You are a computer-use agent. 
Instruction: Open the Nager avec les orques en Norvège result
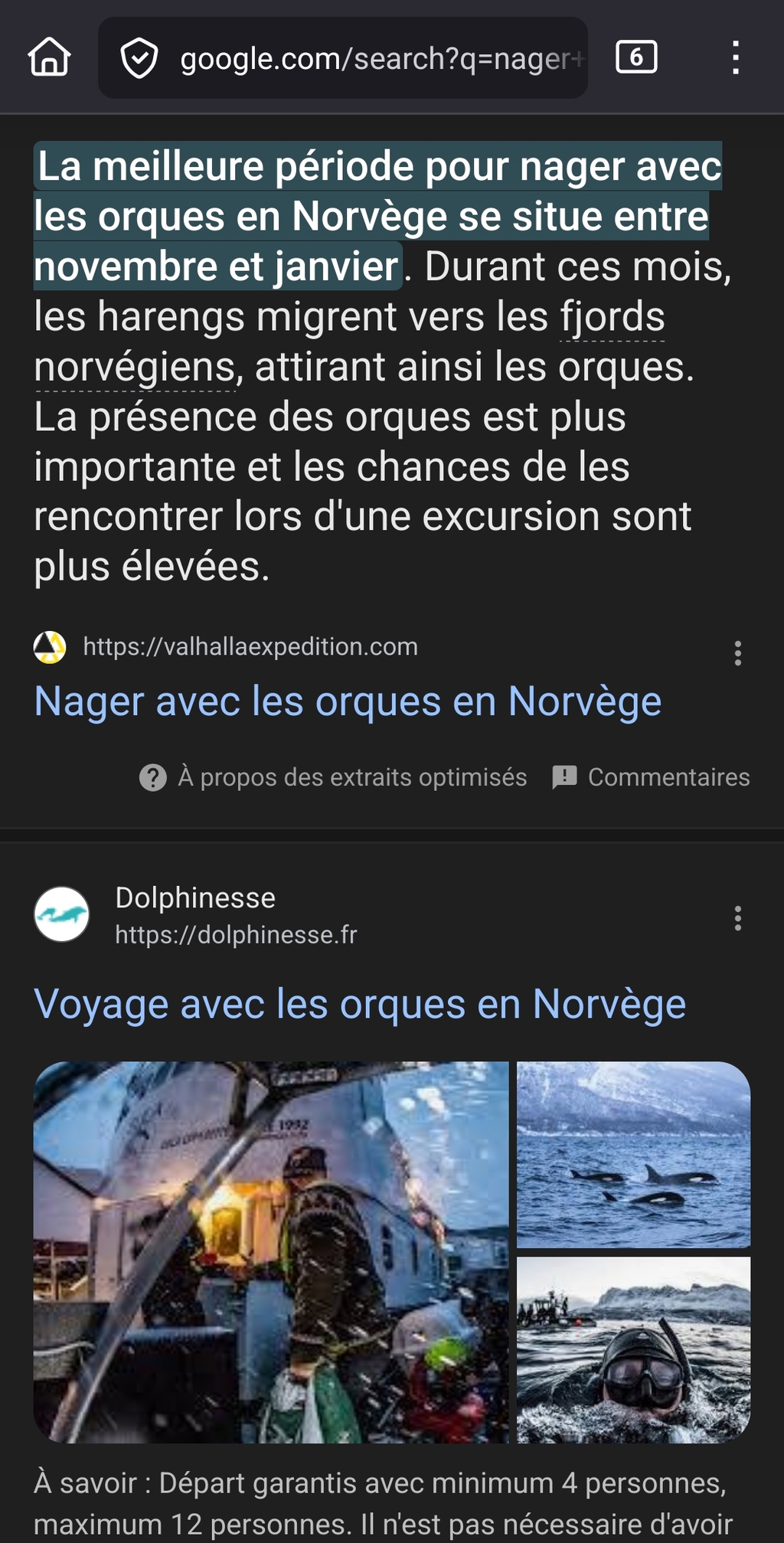pyautogui.click(x=348, y=701)
